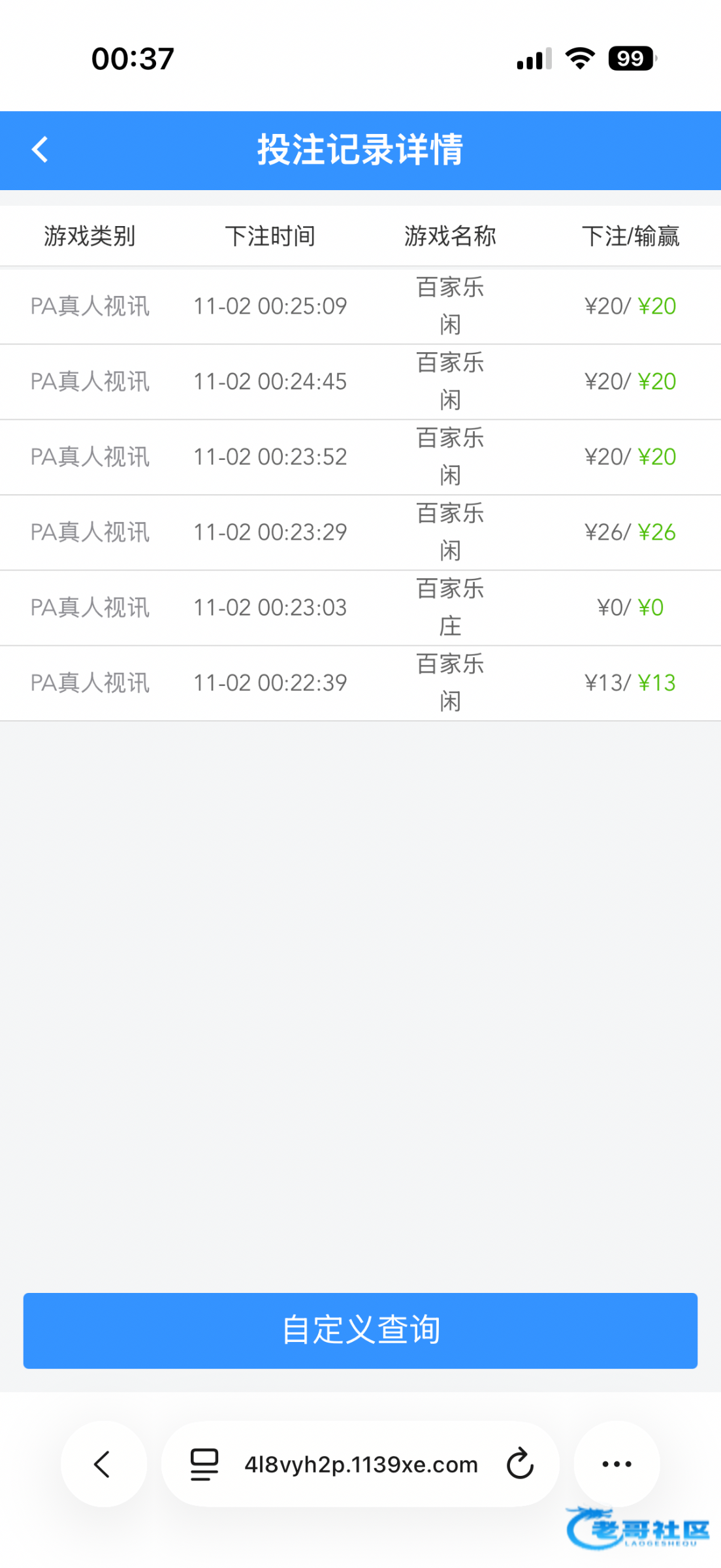
Task: Open the page settings icon in address bar
Action: (x=204, y=1464)
